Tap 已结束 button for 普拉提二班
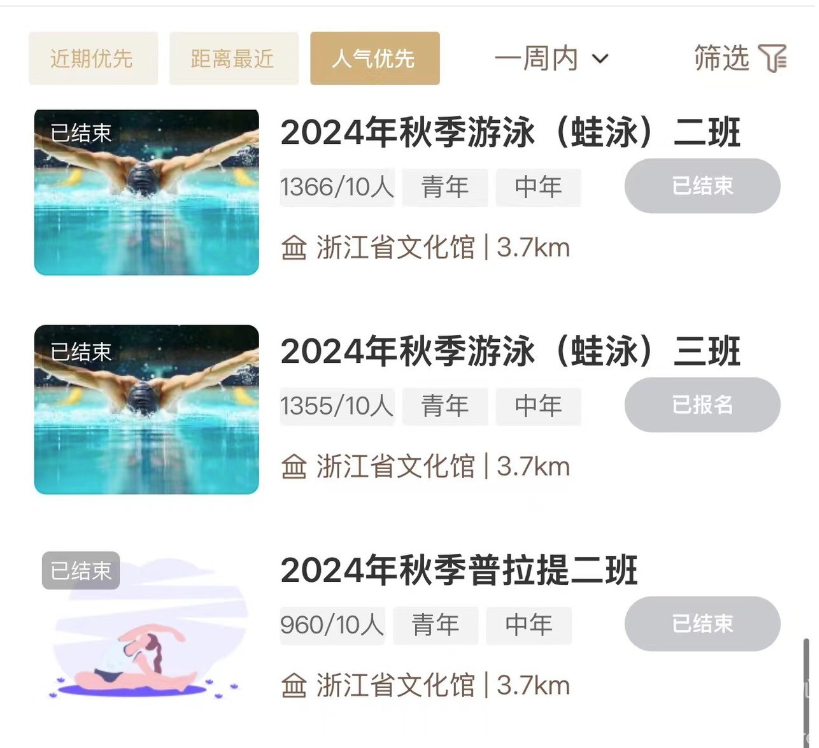Screen dimensions: 819x748 click(x=702, y=624)
